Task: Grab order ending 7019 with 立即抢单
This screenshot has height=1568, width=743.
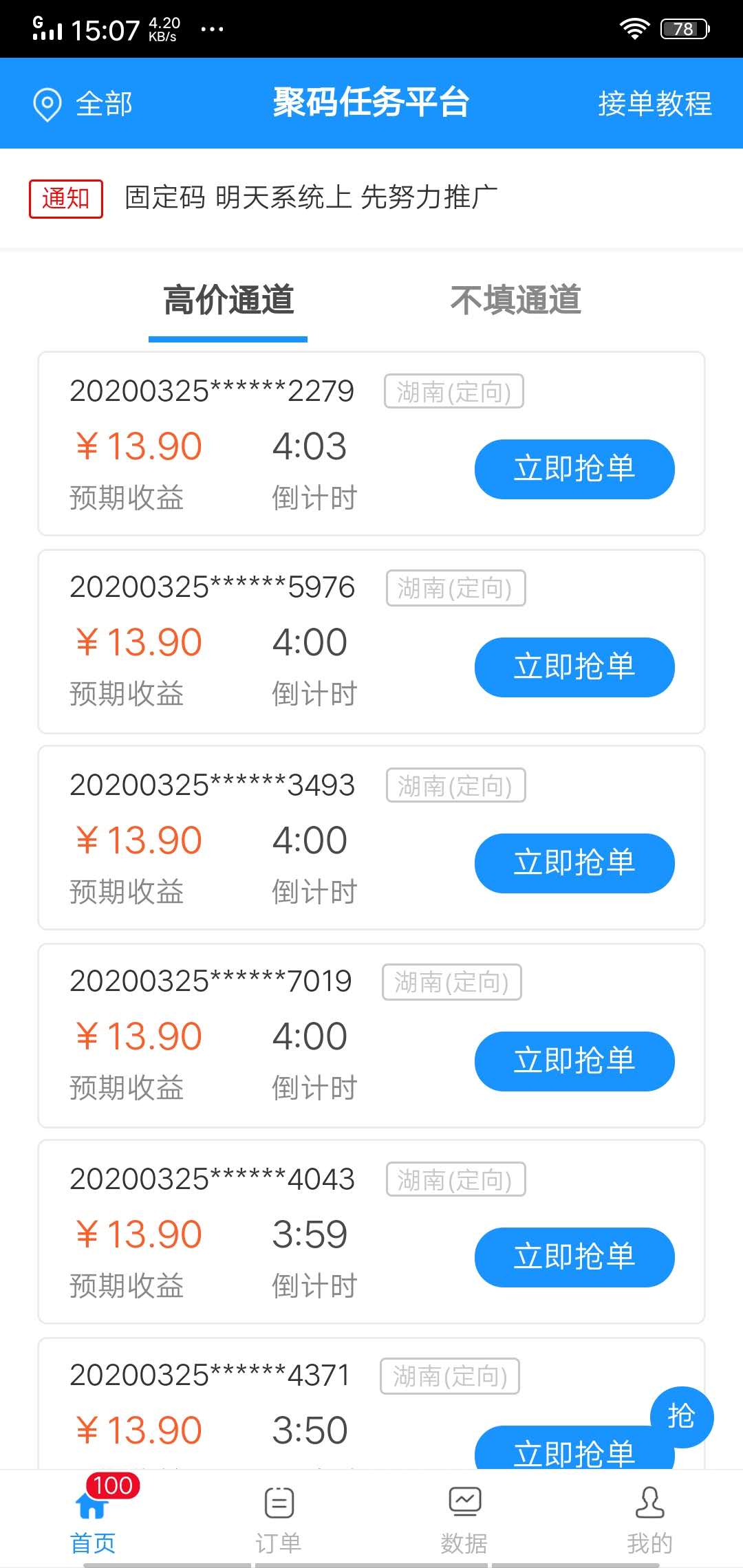Action: point(574,1061)
